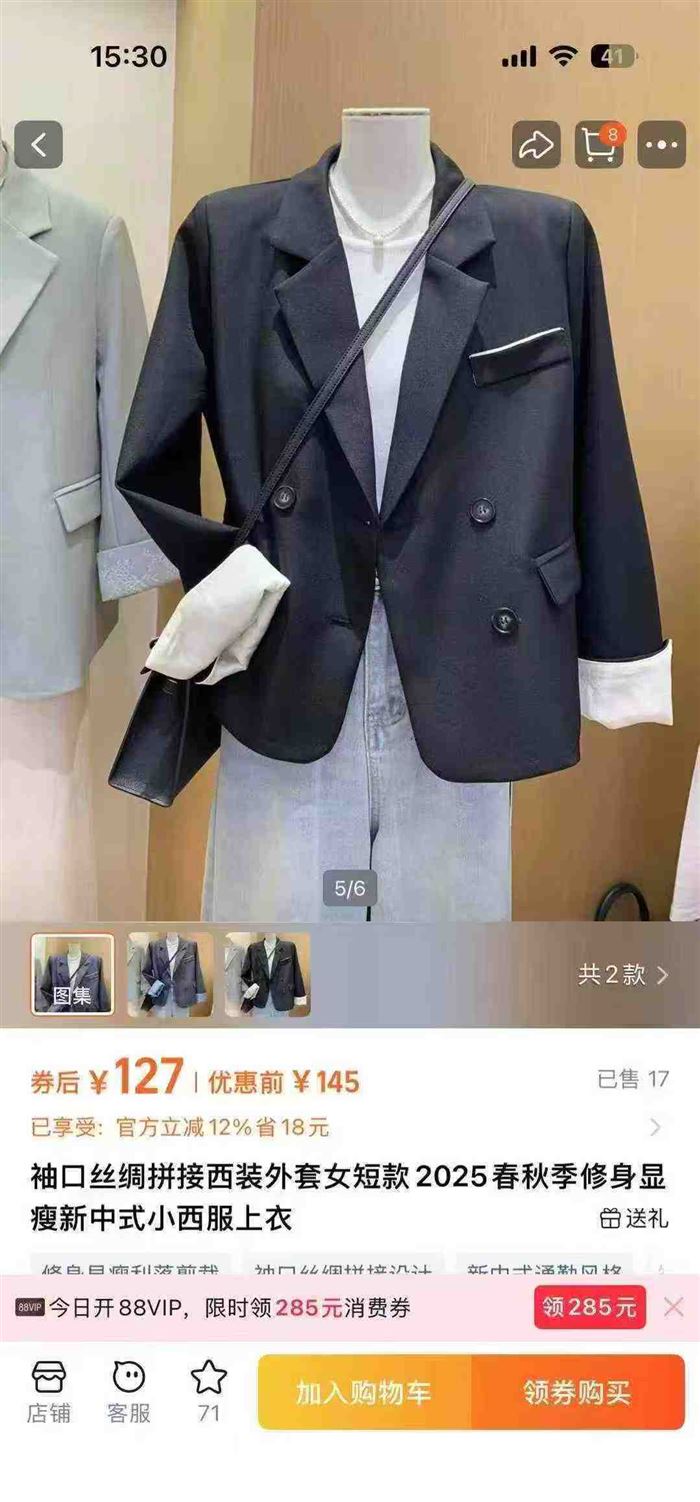700x1502 pixels.
Task: Expand the 官方立减12% discount details
Action: point(655,1128)
